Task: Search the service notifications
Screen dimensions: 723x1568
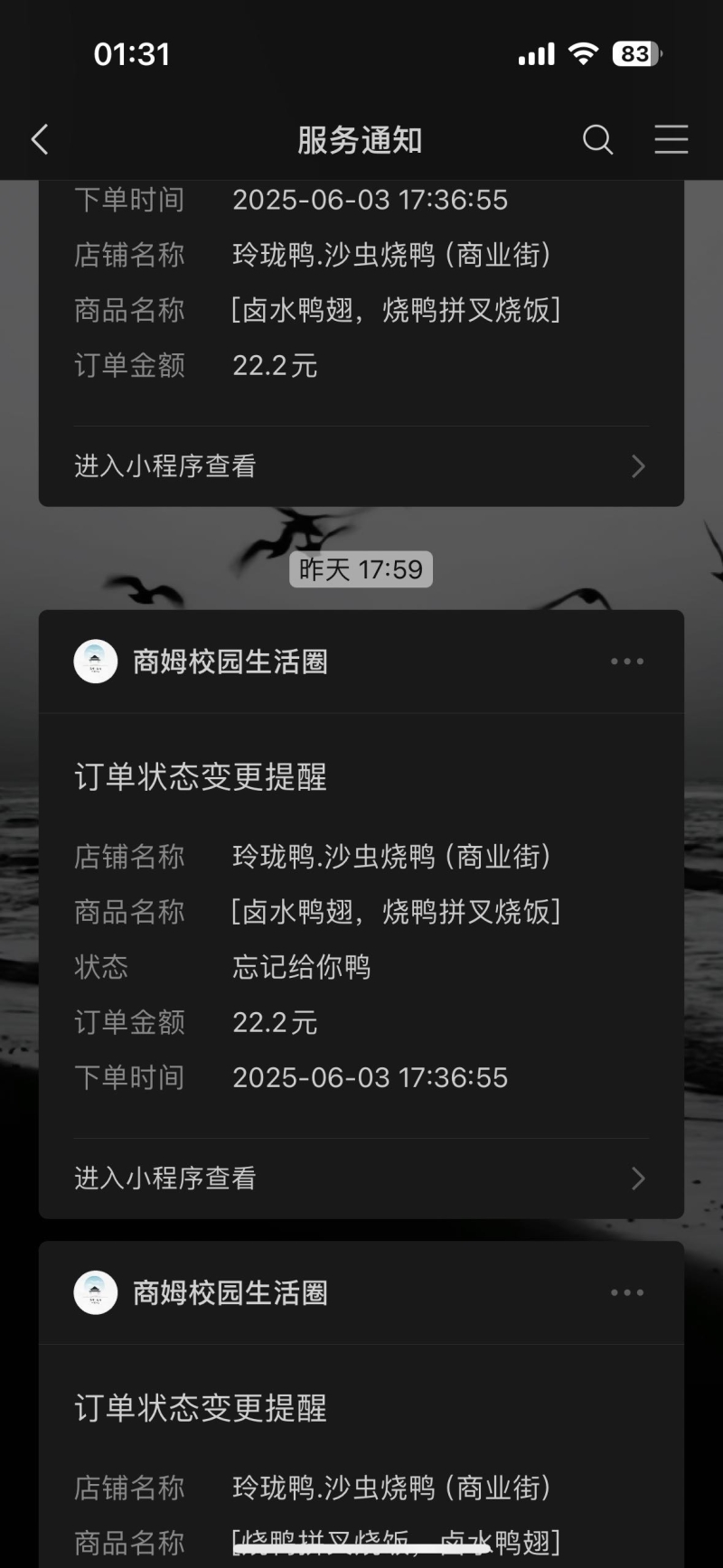Action: [597, 140]
